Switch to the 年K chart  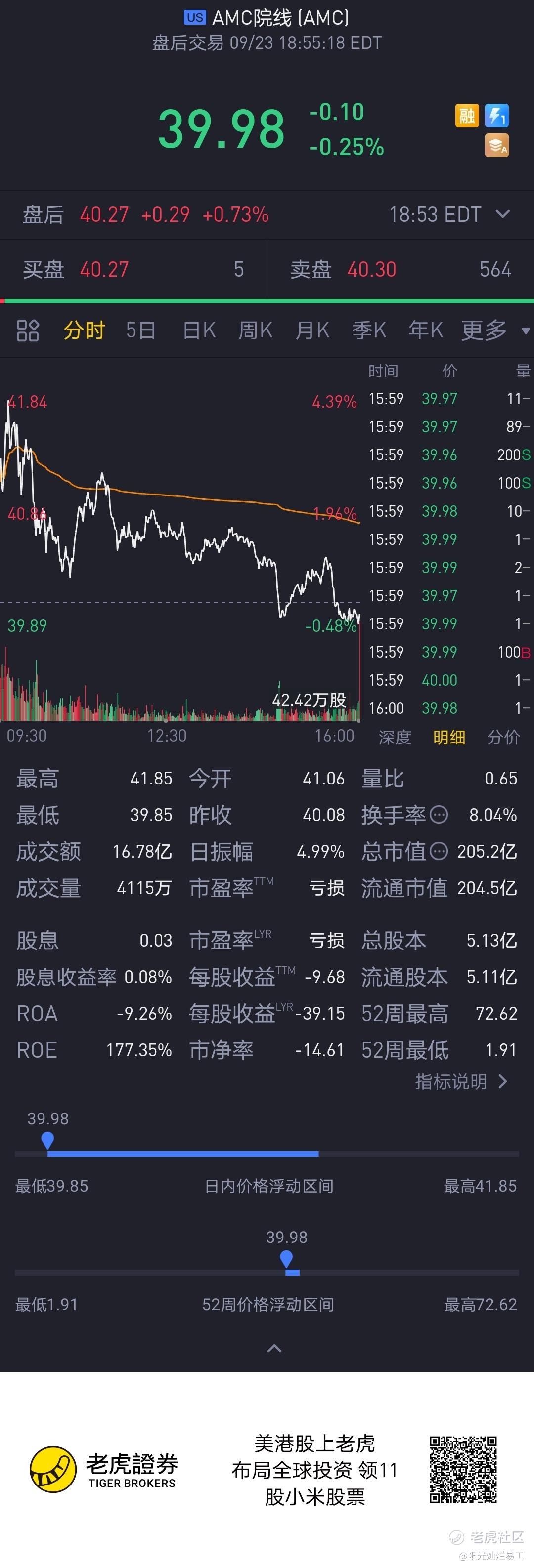426,330
